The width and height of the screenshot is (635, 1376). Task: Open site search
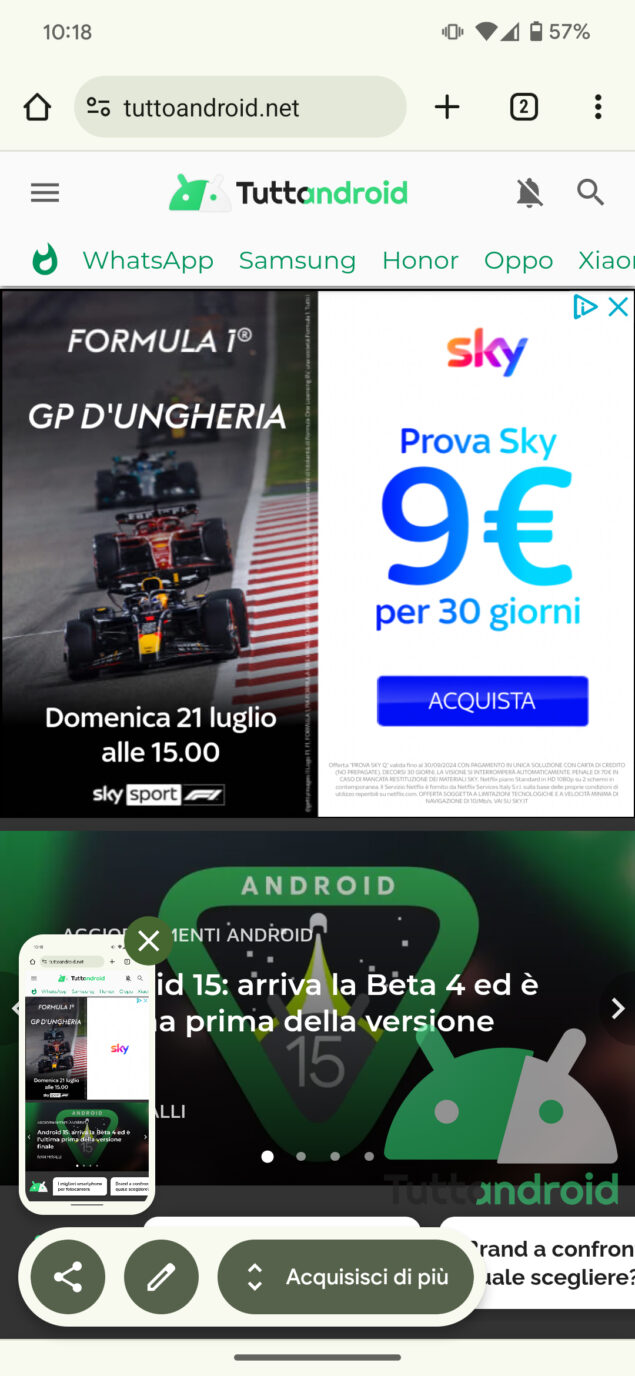(x=590, y=193)
